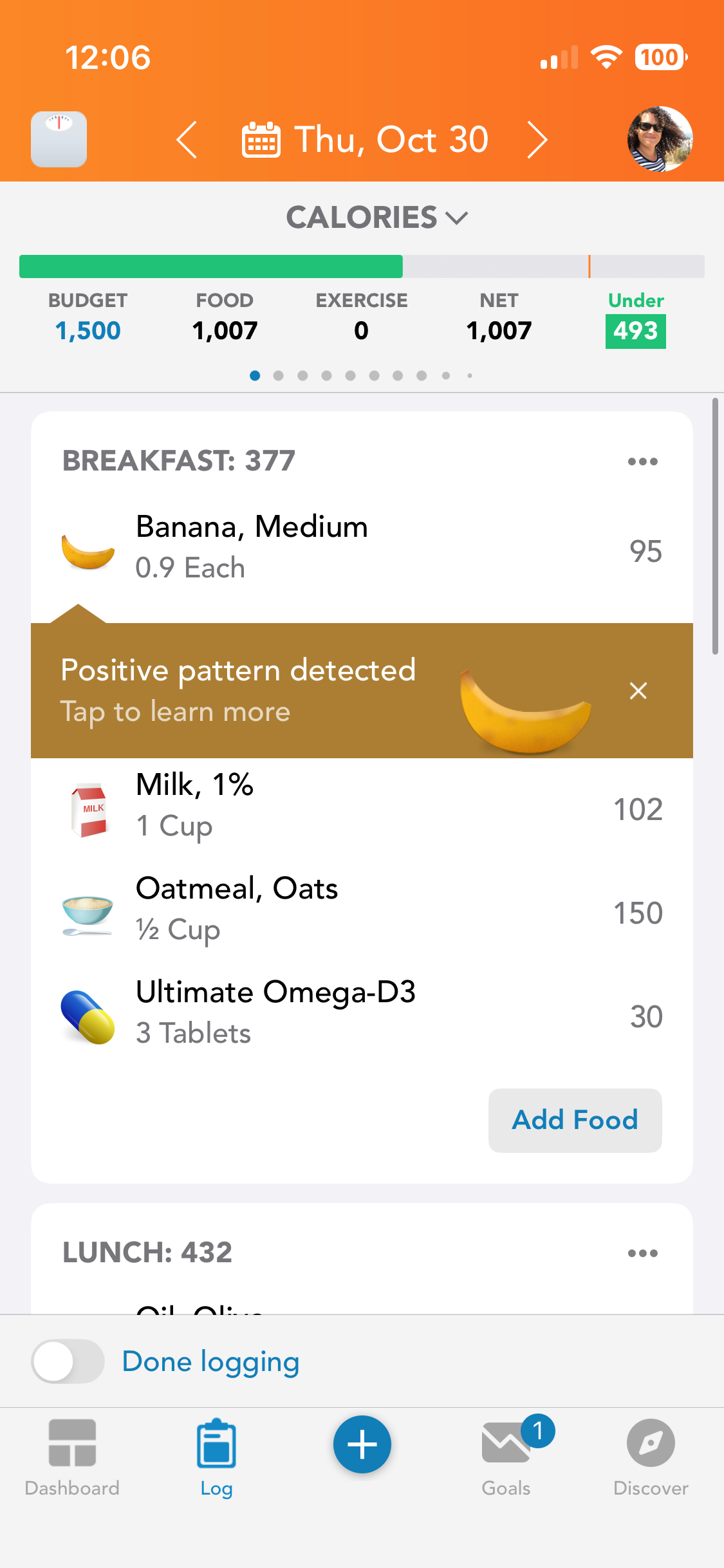Screen dimensions: 724x1568
Task: Open the Banana, Medium entry
Action: (360, 548)
